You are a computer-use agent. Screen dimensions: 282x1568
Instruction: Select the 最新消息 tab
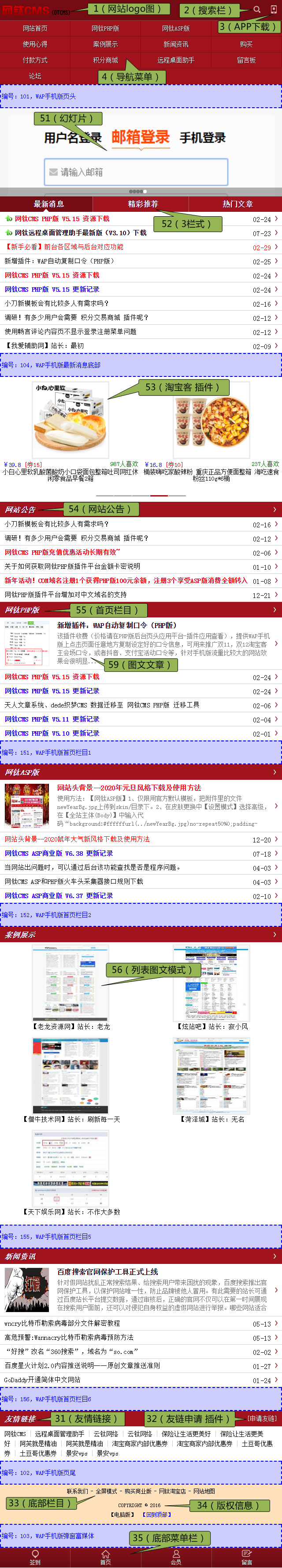tap(48, 204)
